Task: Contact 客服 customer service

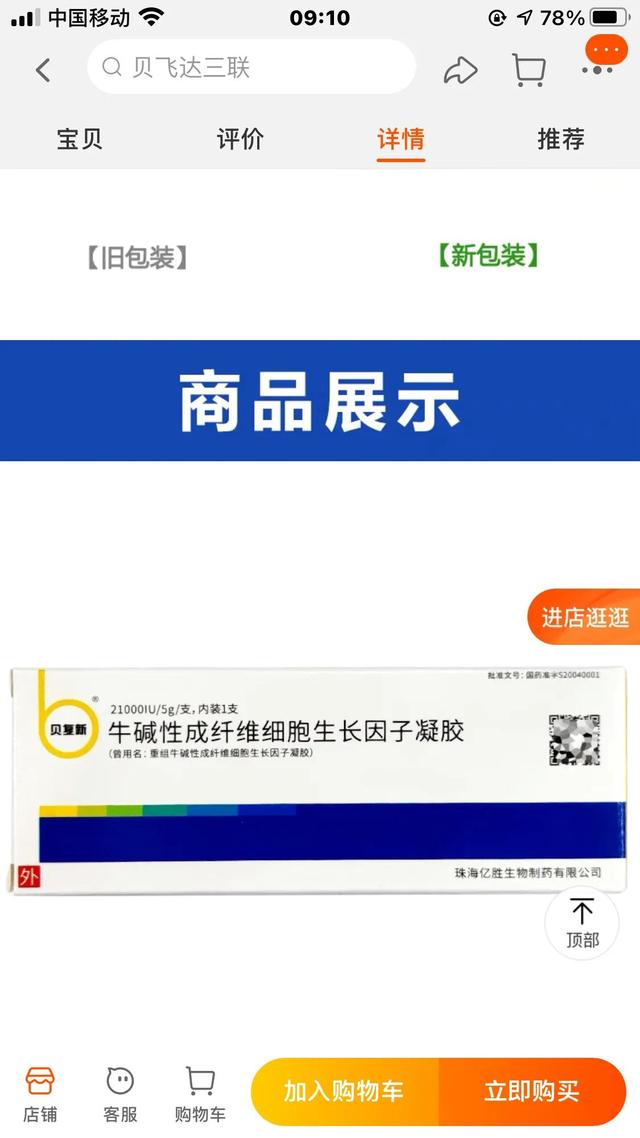Action: 120,1093
